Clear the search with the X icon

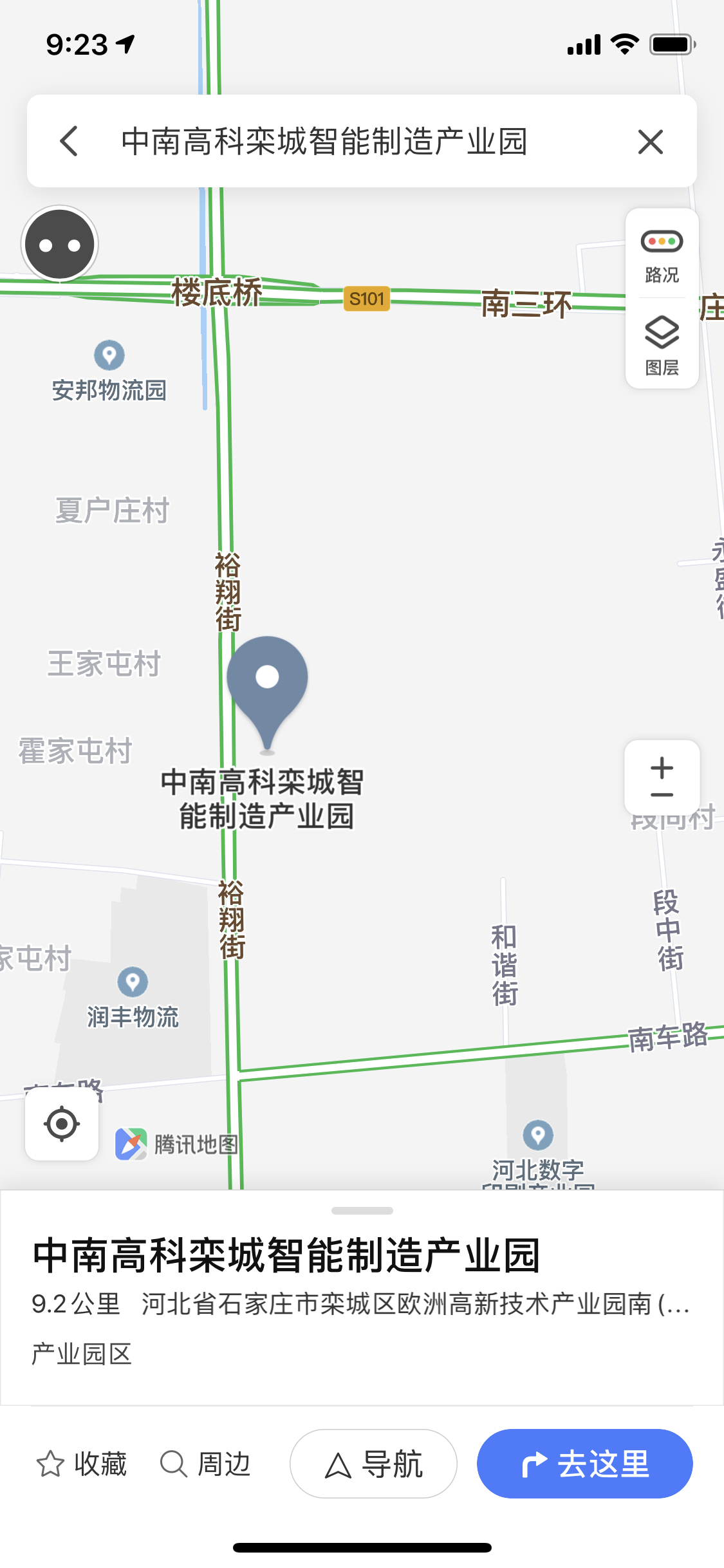coord(650,142)
